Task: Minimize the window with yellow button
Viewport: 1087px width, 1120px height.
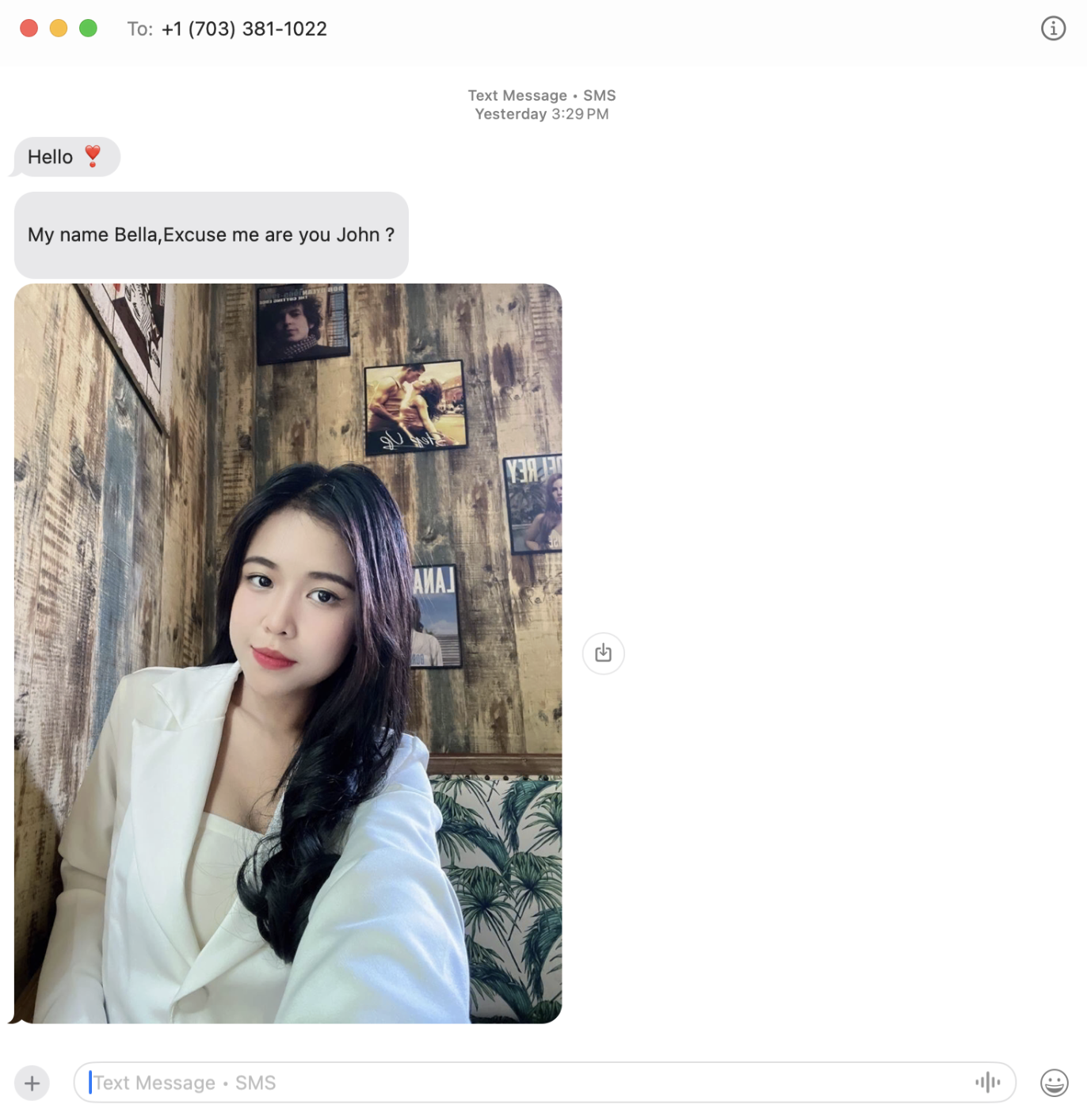Action: 59,29
